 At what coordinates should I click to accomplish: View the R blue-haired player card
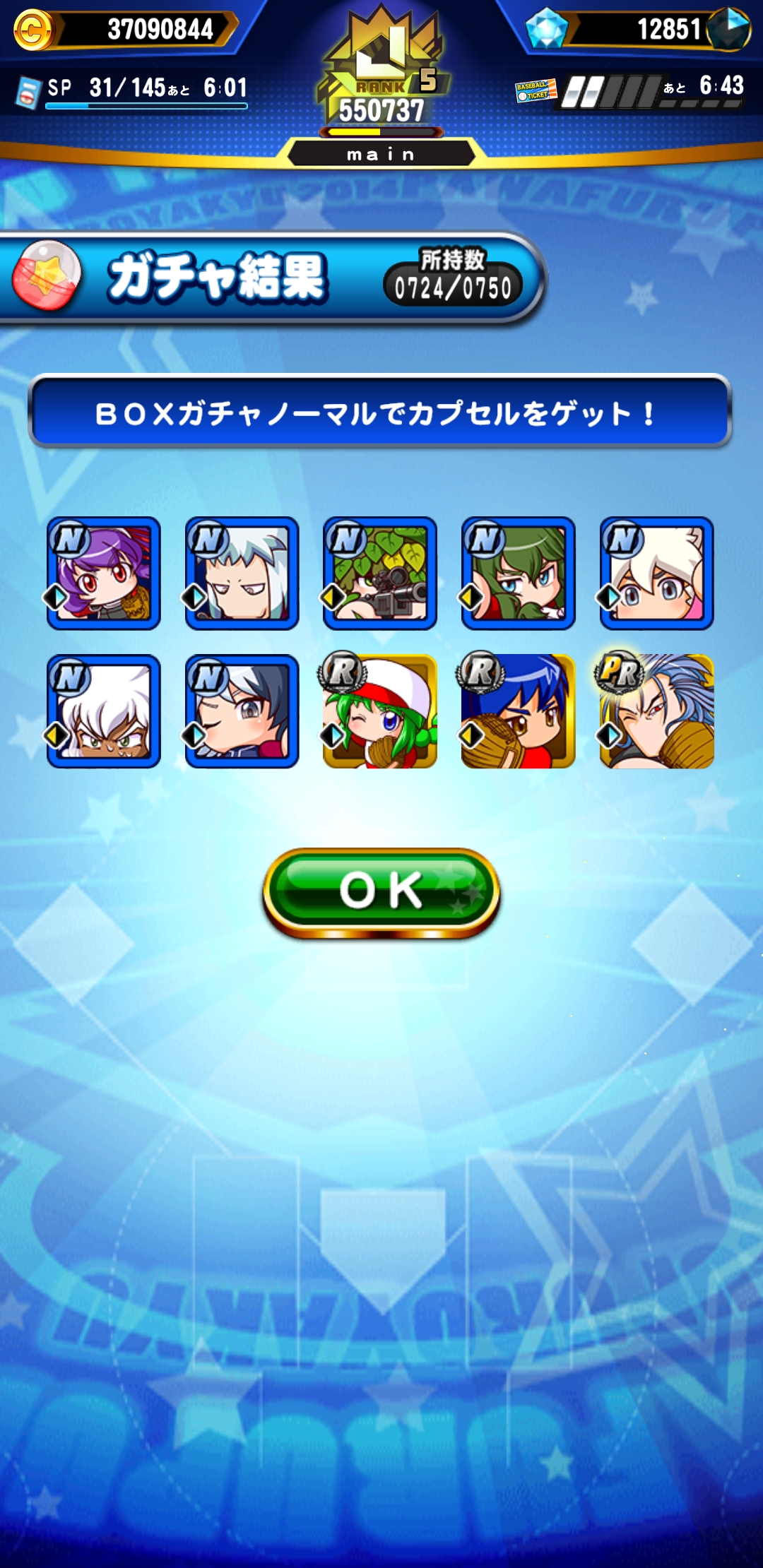tap(518, 711)
